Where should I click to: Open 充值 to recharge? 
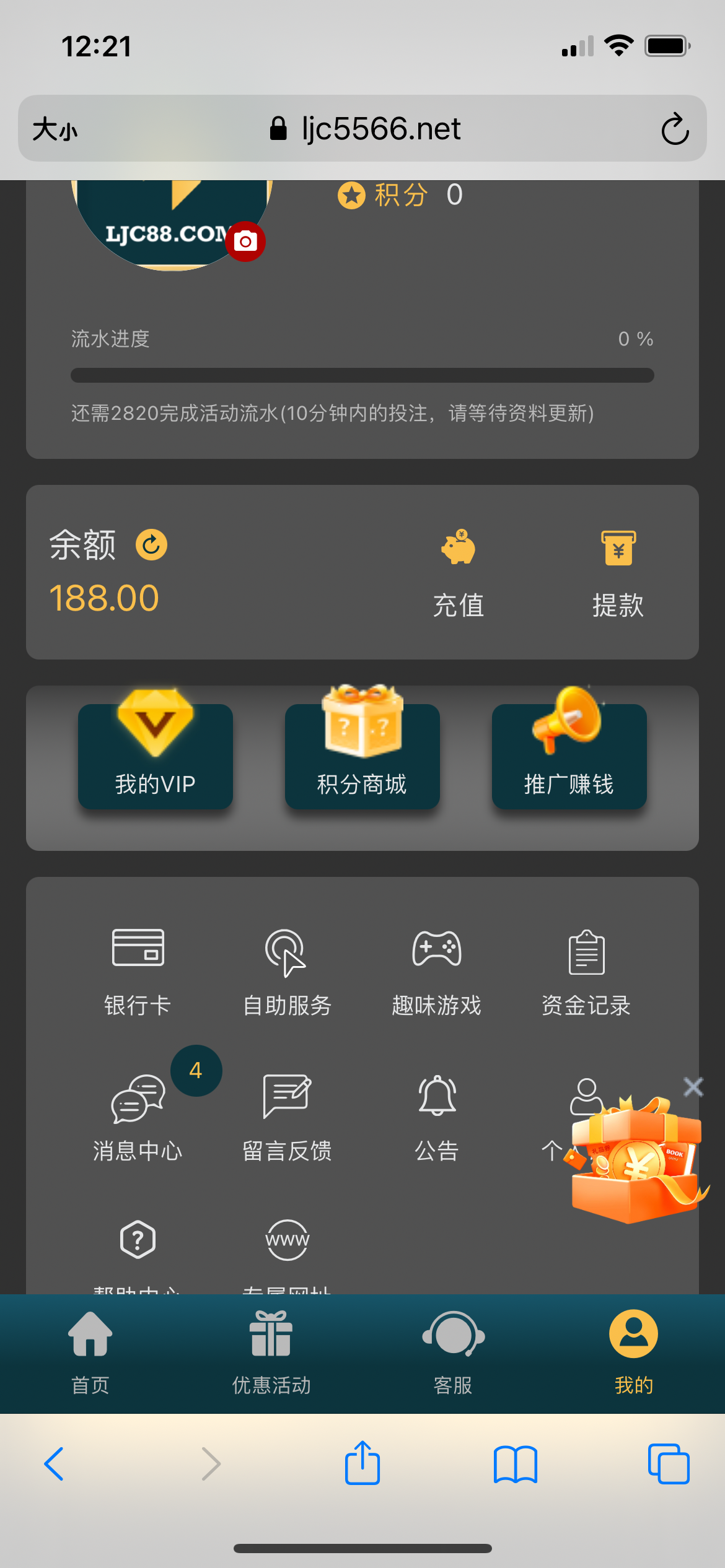[459, 573]
